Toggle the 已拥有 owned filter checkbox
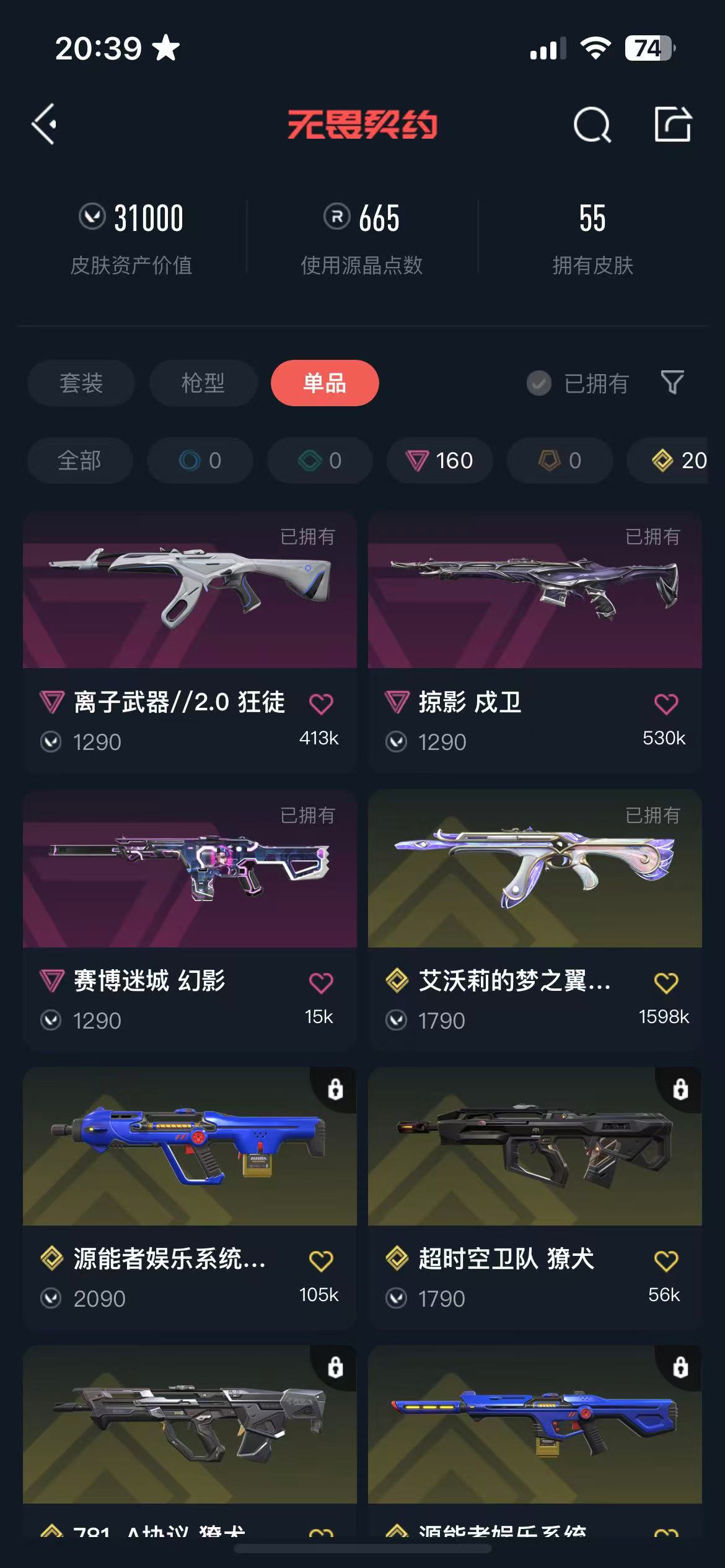The width and height of the screenshot is (725, 1568). coord(538,383)
